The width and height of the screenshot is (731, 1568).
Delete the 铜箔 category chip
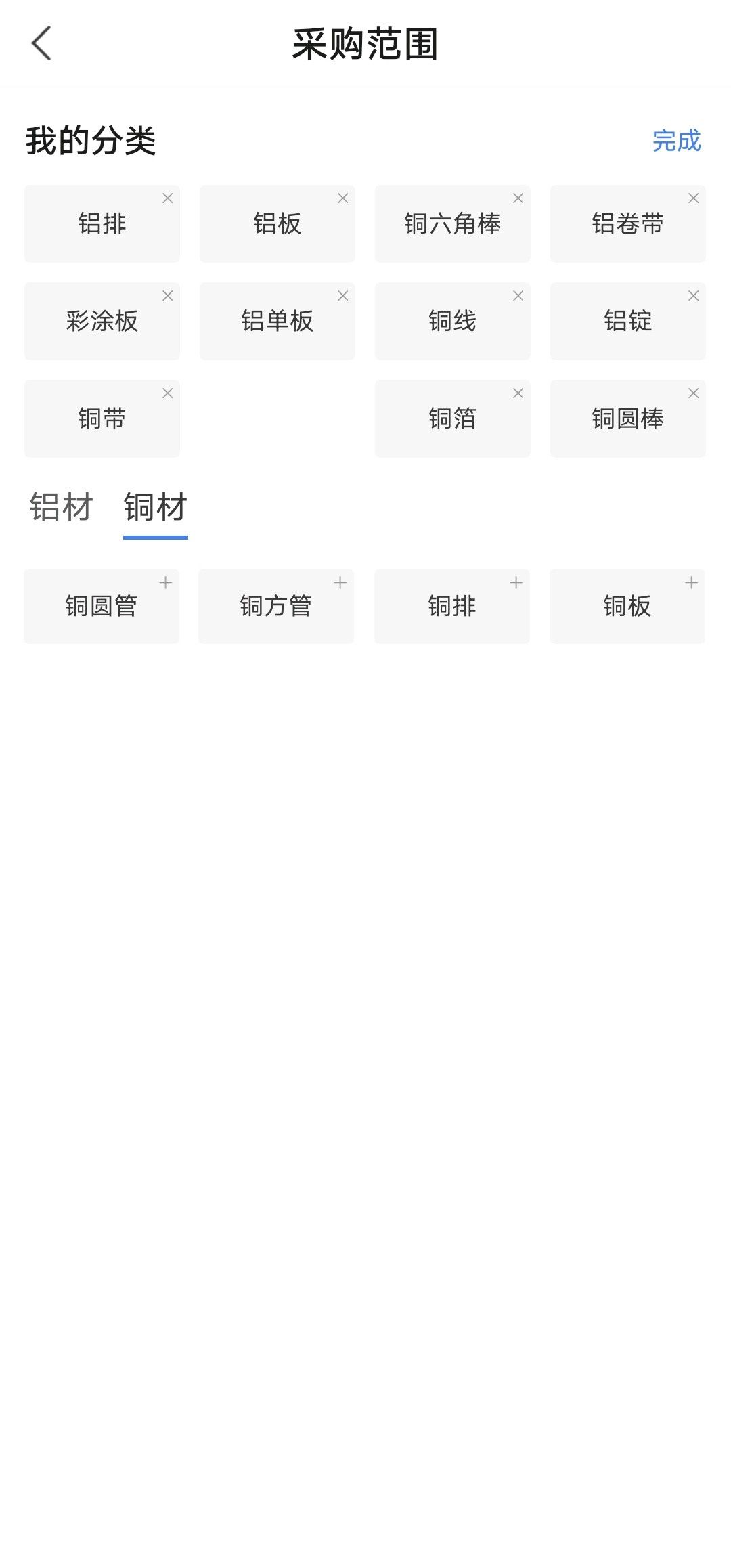click(518, 393)
